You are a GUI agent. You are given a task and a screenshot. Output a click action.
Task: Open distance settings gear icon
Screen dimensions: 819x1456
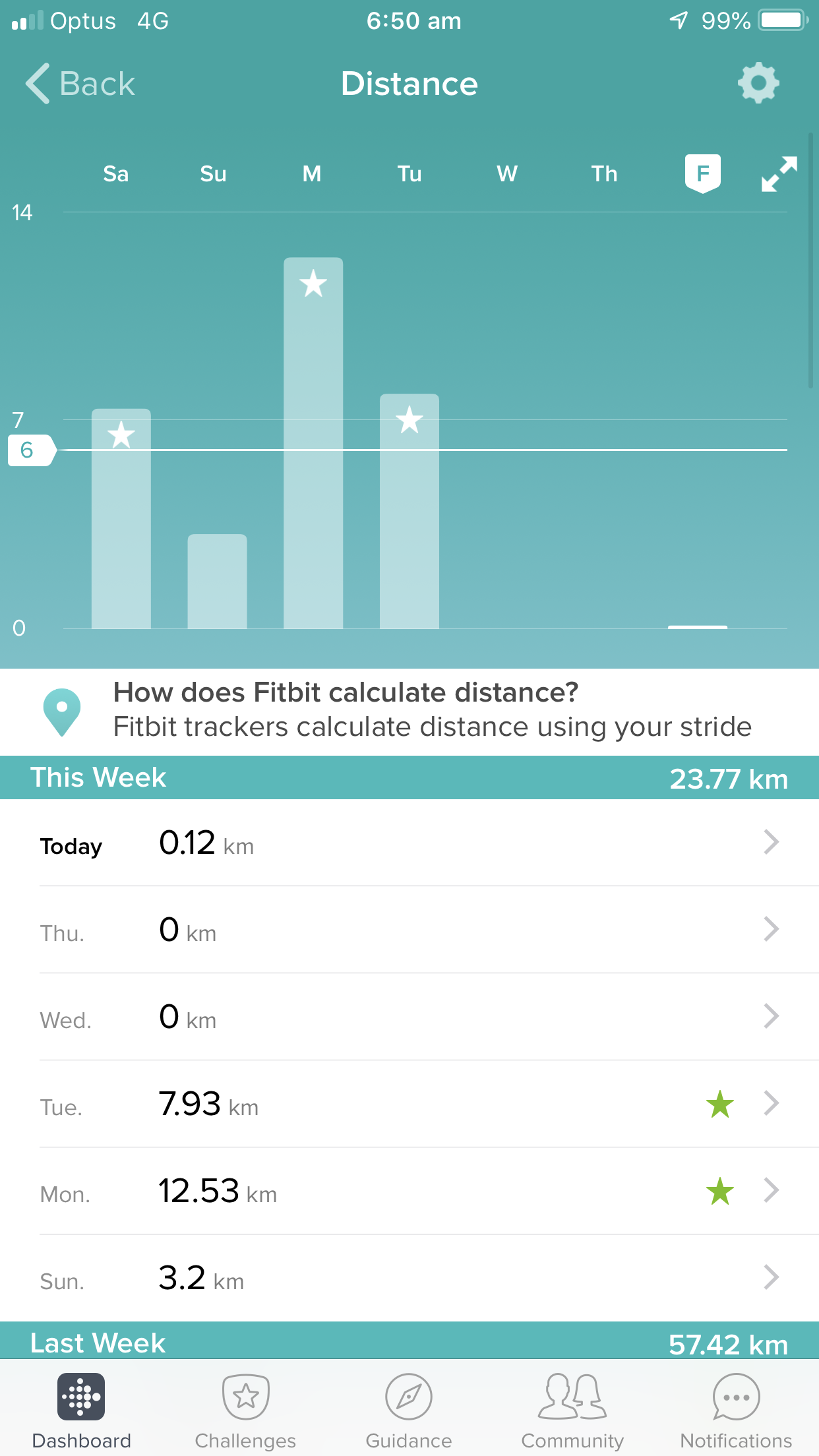[x=758, y=83]
